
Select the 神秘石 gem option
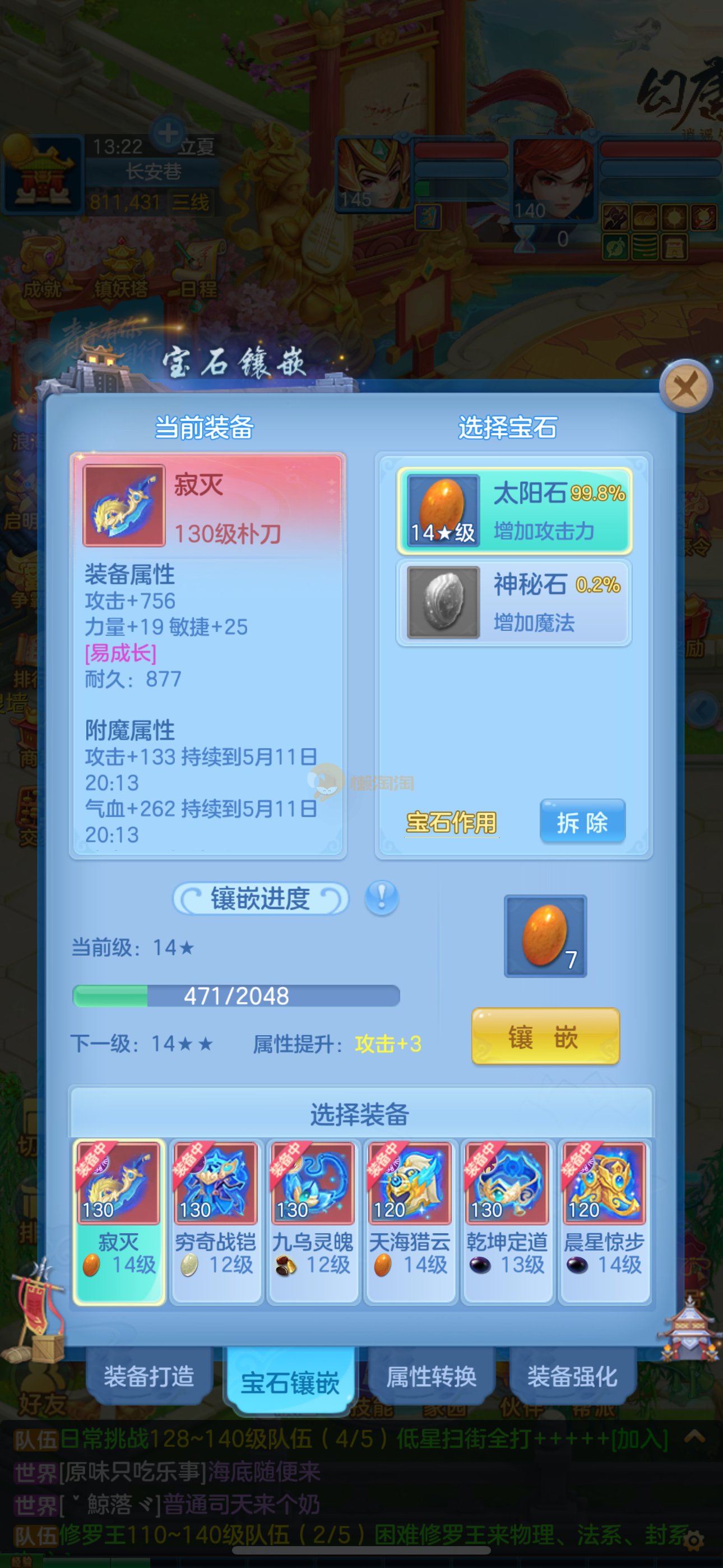515,602
